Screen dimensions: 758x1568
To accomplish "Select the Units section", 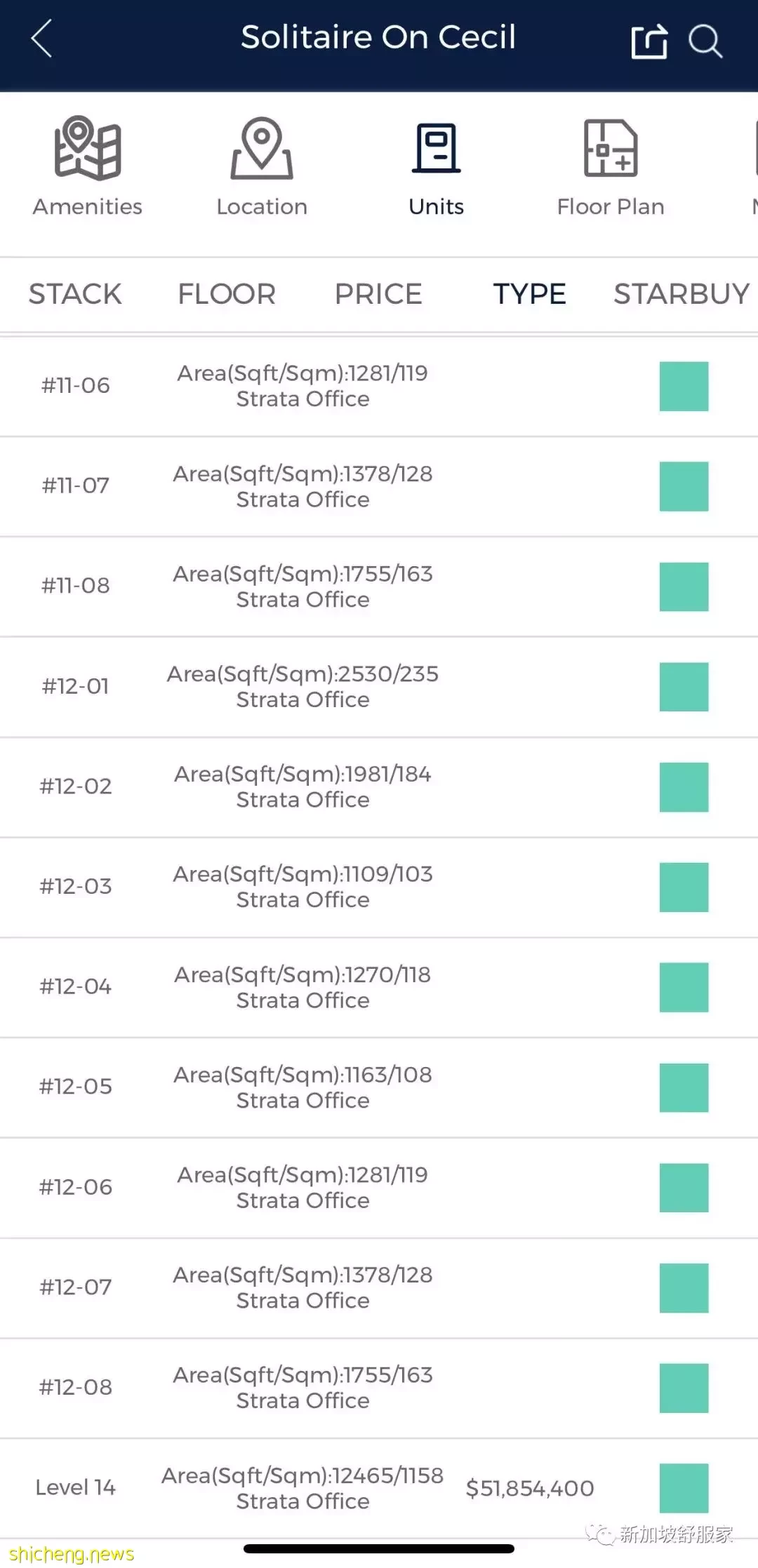I will pos(437,167).
